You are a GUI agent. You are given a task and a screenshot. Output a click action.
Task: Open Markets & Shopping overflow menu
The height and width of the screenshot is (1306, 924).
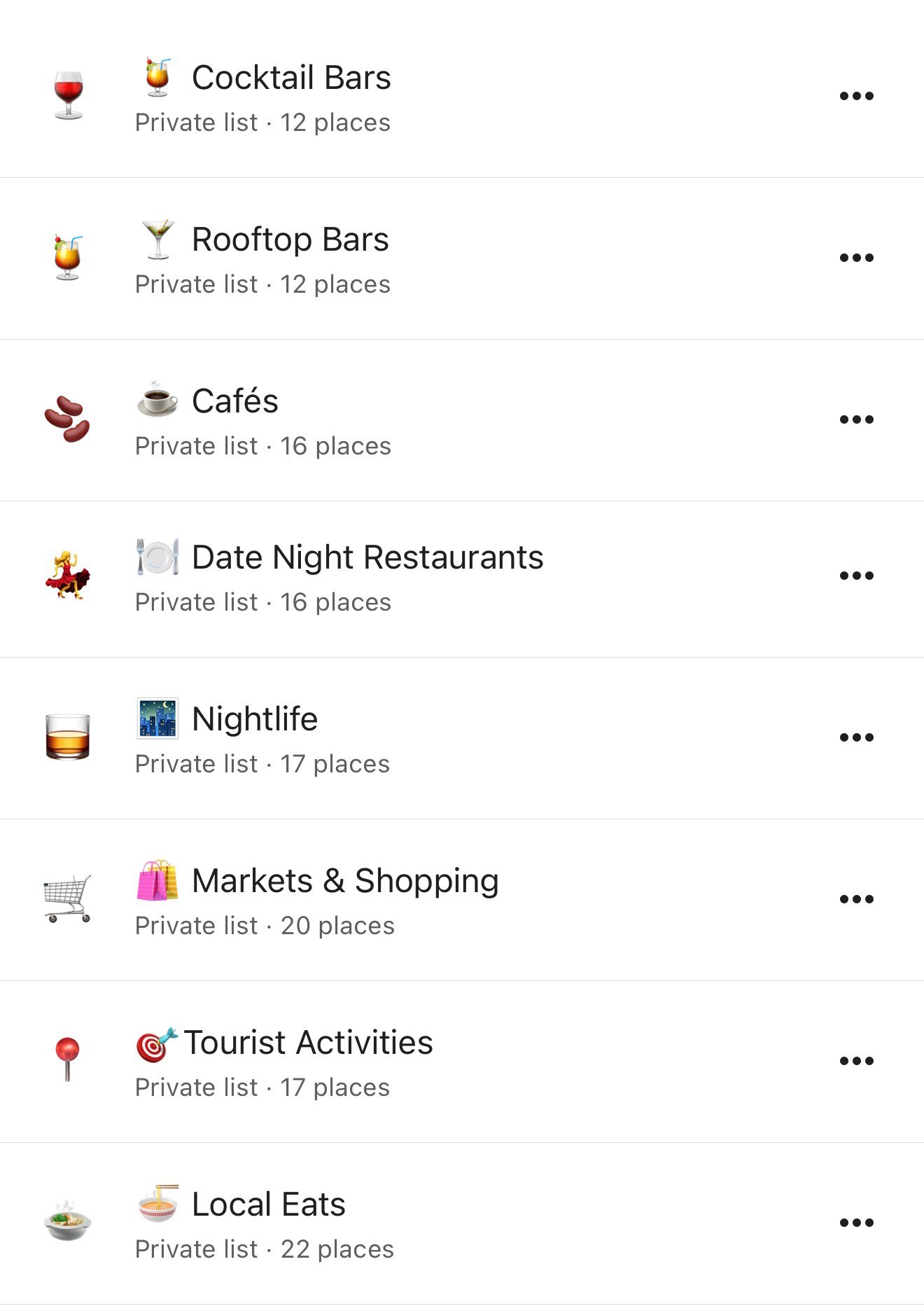[x=856, y=899]
